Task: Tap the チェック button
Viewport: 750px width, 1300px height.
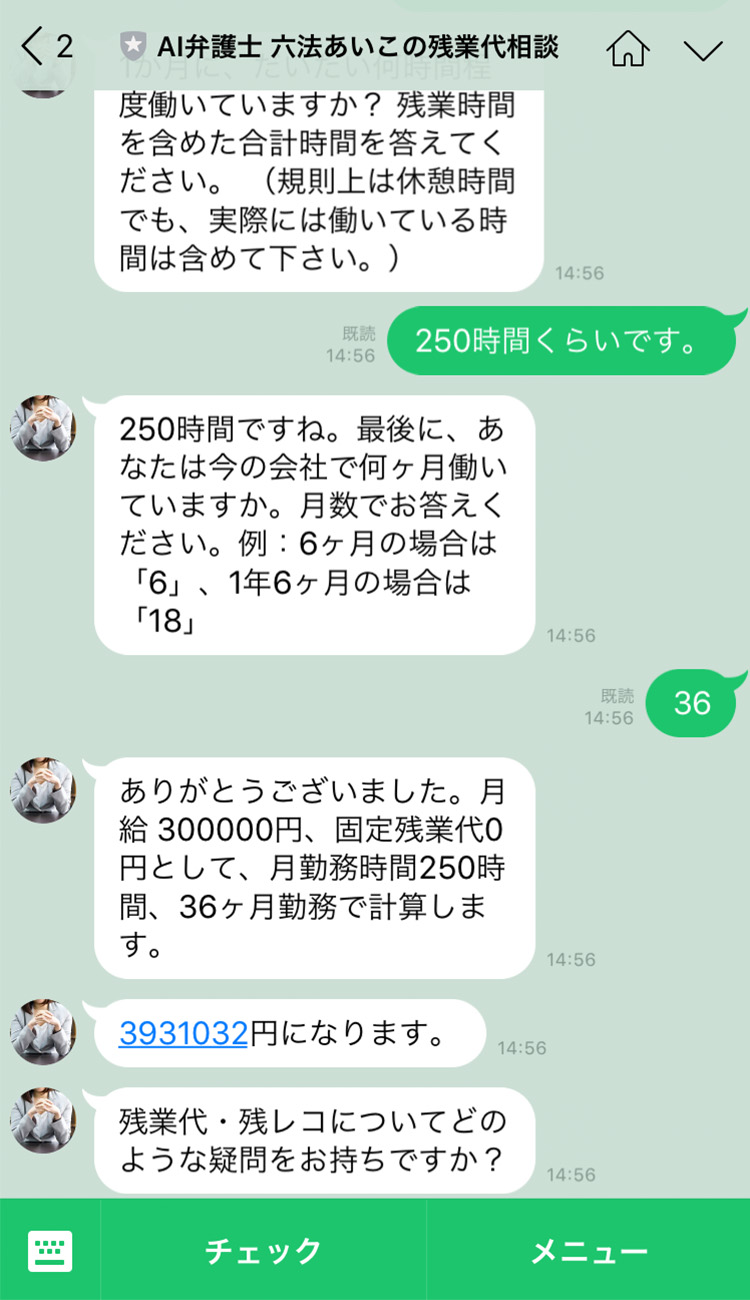Action: [263, 1250]
